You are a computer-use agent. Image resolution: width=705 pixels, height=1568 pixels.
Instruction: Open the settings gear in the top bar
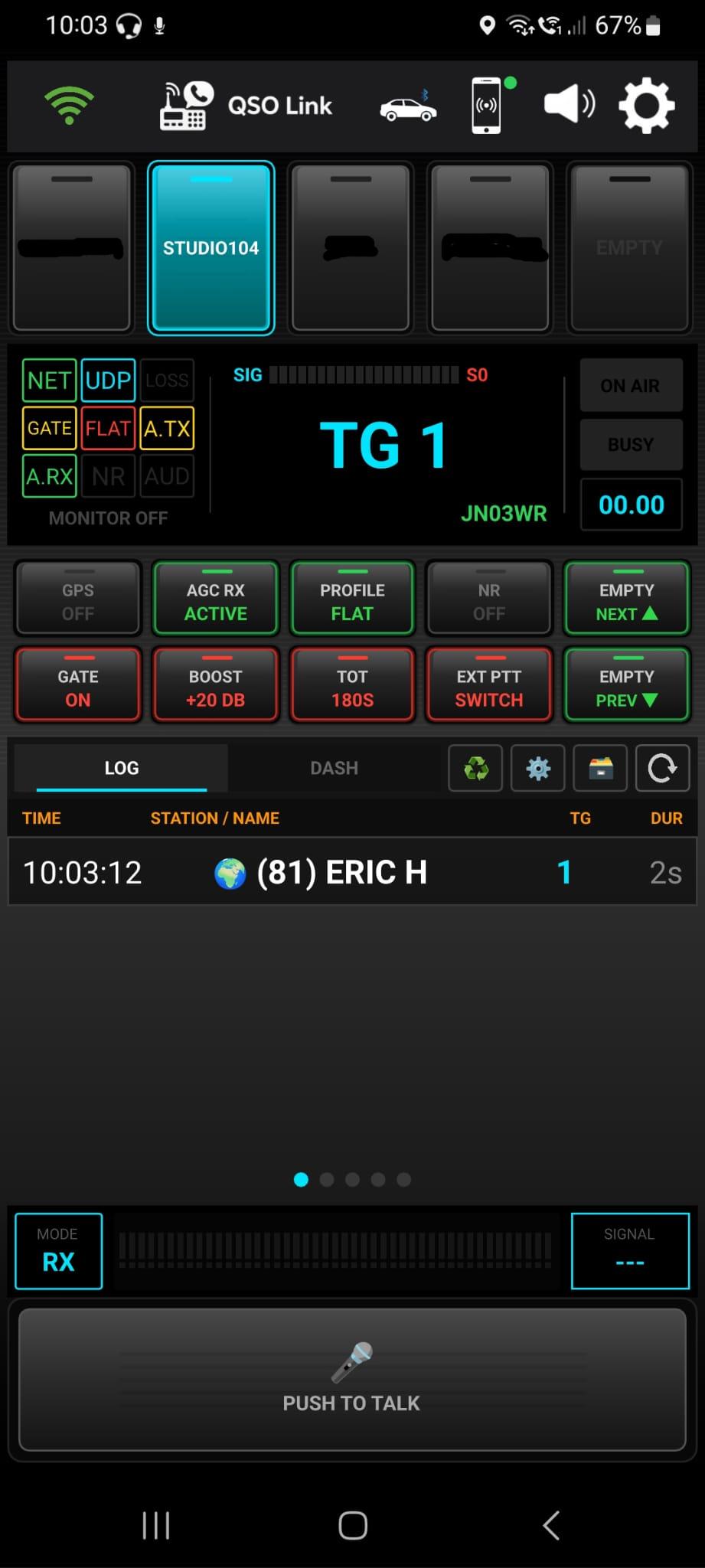[x=646, y=106]
